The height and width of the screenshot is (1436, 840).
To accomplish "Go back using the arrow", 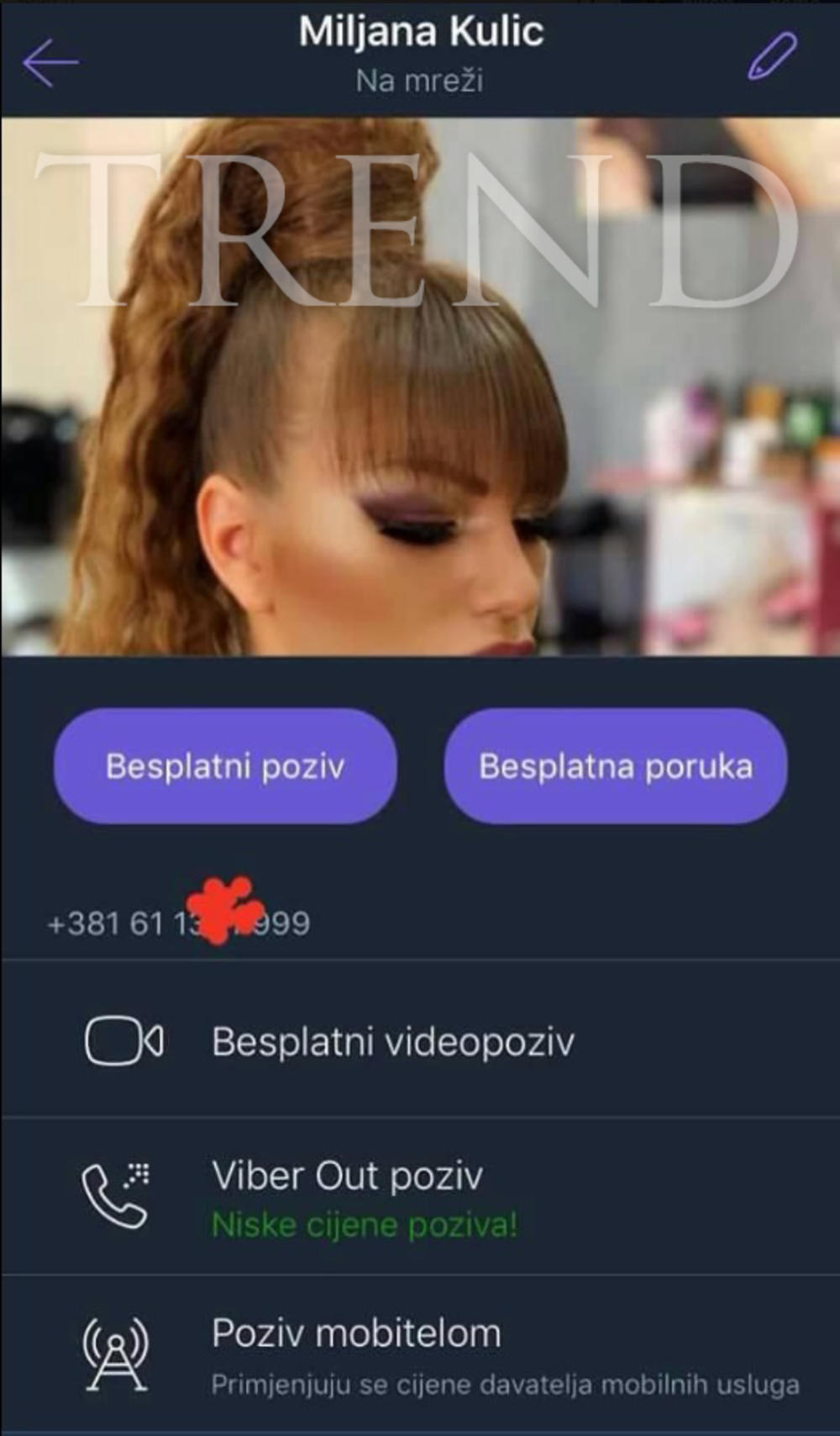I will point(50,61).
